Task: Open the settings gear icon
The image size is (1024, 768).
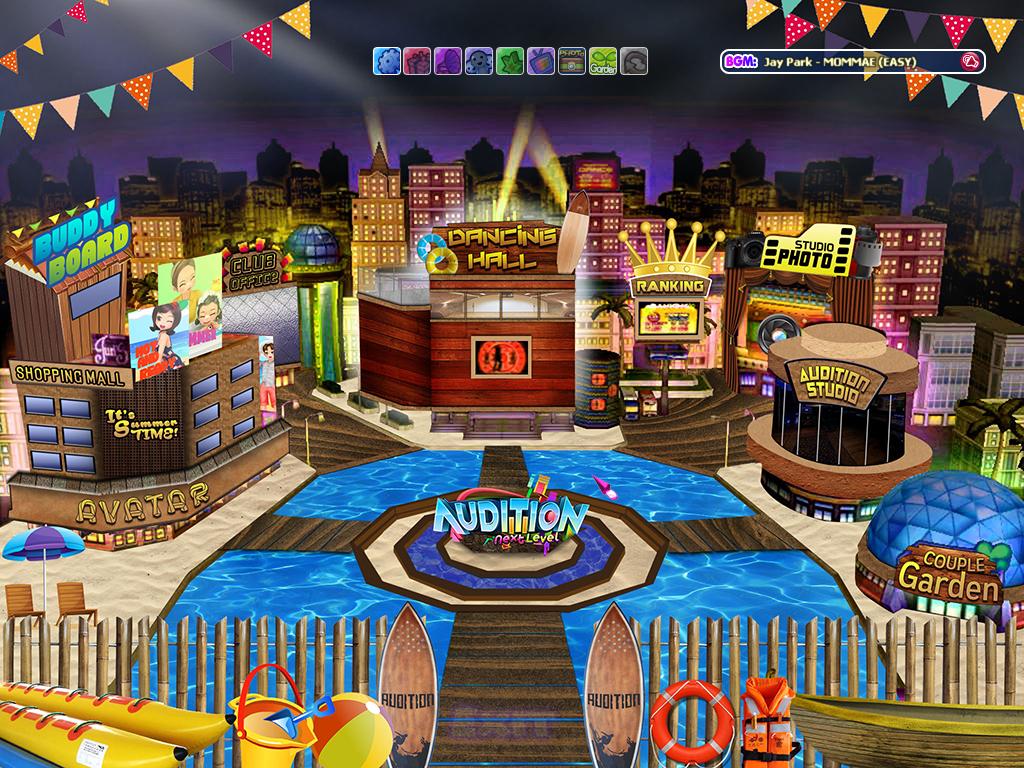Action: pos(387,61)
